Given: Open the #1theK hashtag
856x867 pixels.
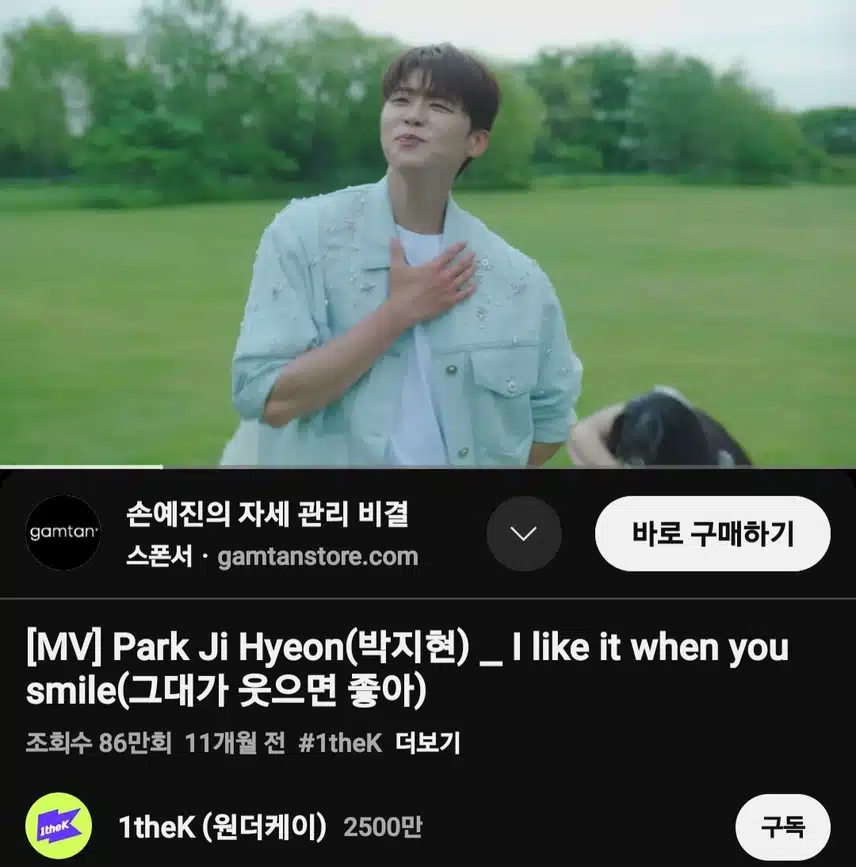Looking at the screenshot, I should coord(341,743).
